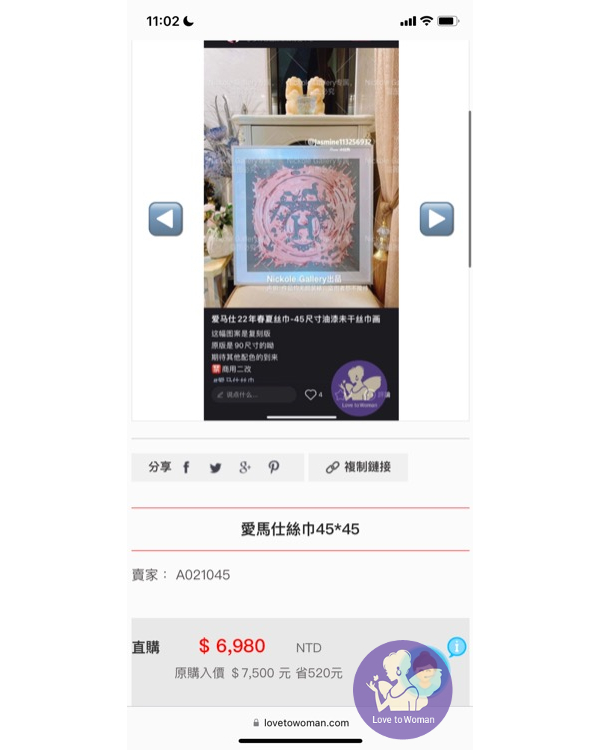Share this listing on Google Plus
This screenshot has height=750, width=600.
[x=245, y=467]
